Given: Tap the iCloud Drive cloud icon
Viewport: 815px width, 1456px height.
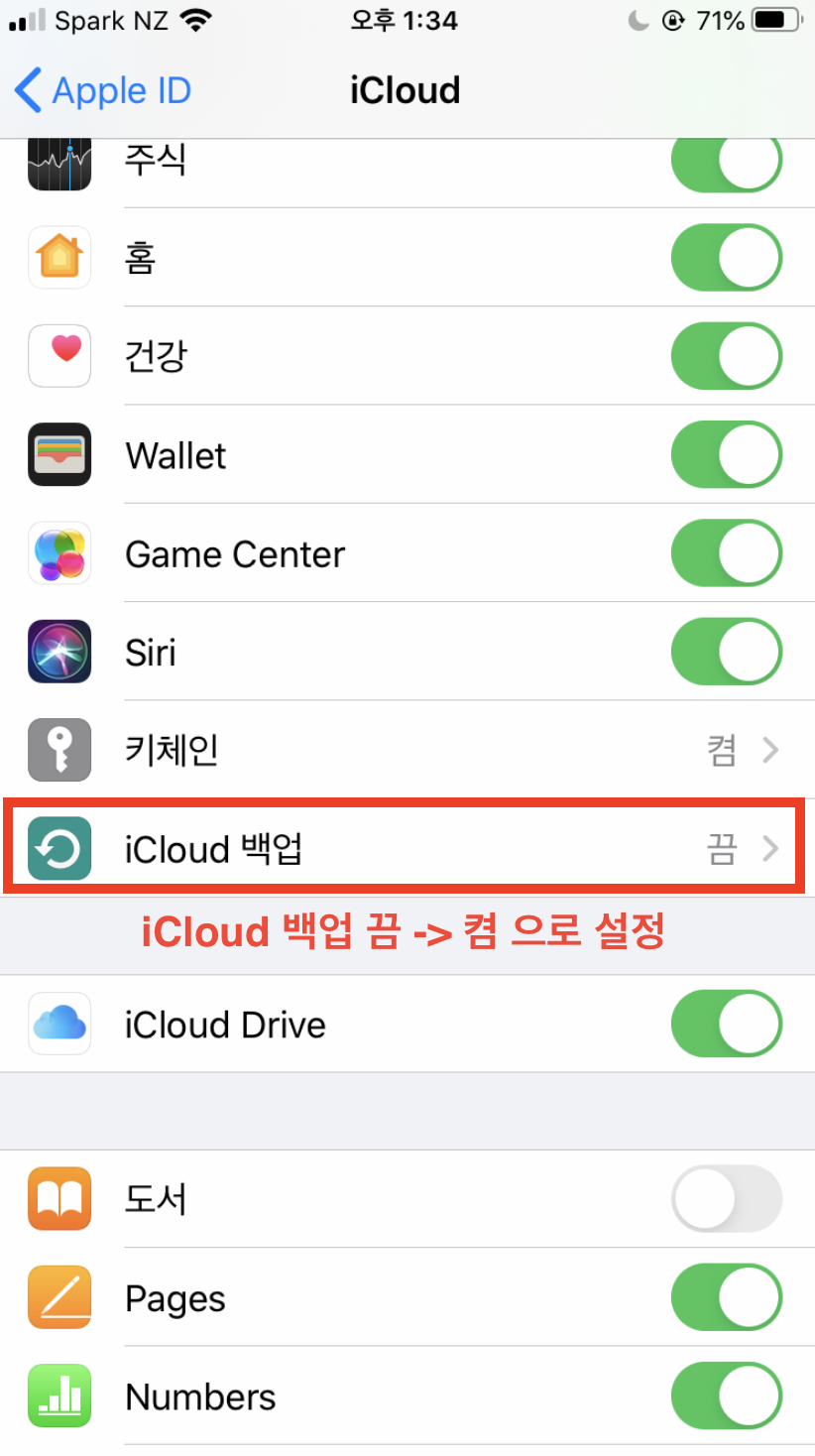Looking at the screenshot, I should coord(59,1024).
